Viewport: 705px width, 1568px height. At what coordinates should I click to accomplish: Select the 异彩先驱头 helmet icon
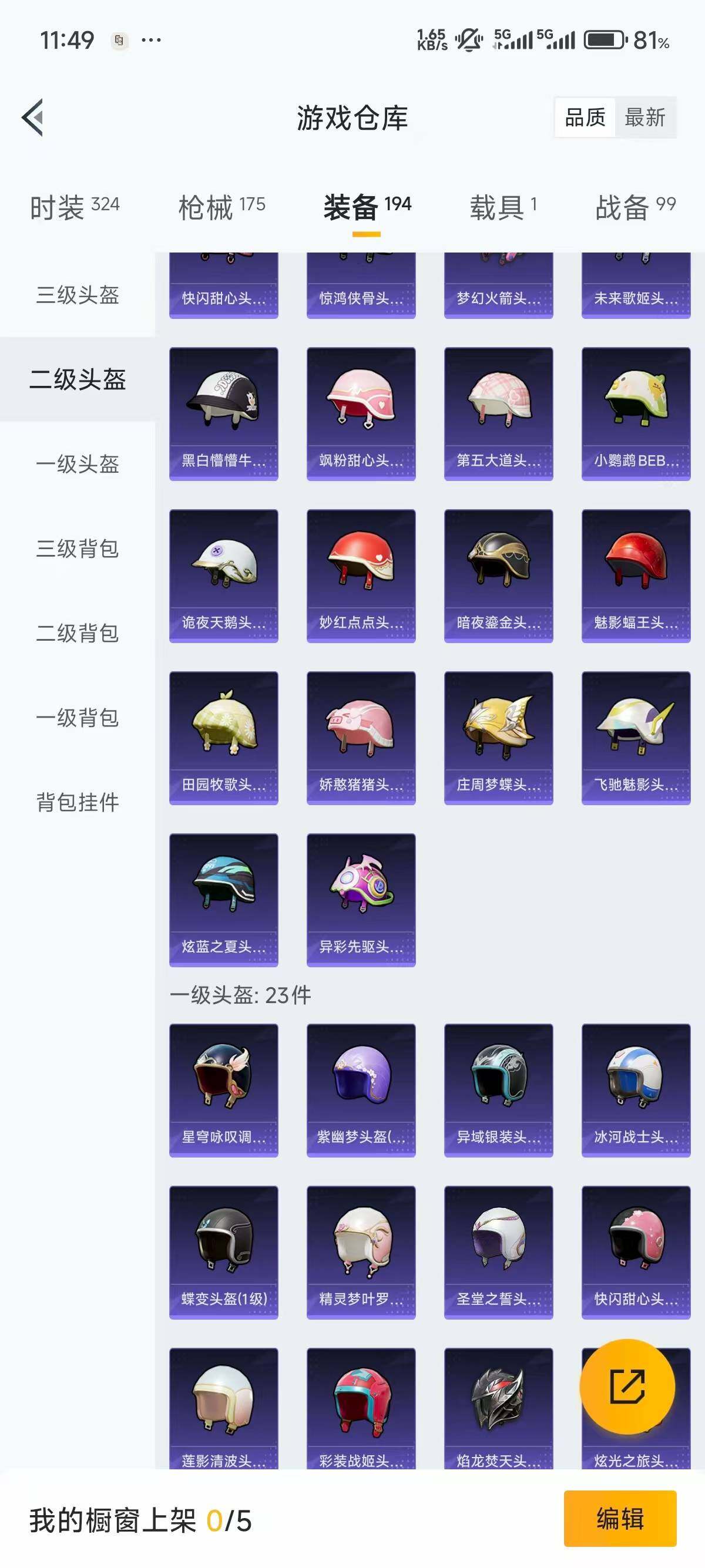(x=361, y=899)
